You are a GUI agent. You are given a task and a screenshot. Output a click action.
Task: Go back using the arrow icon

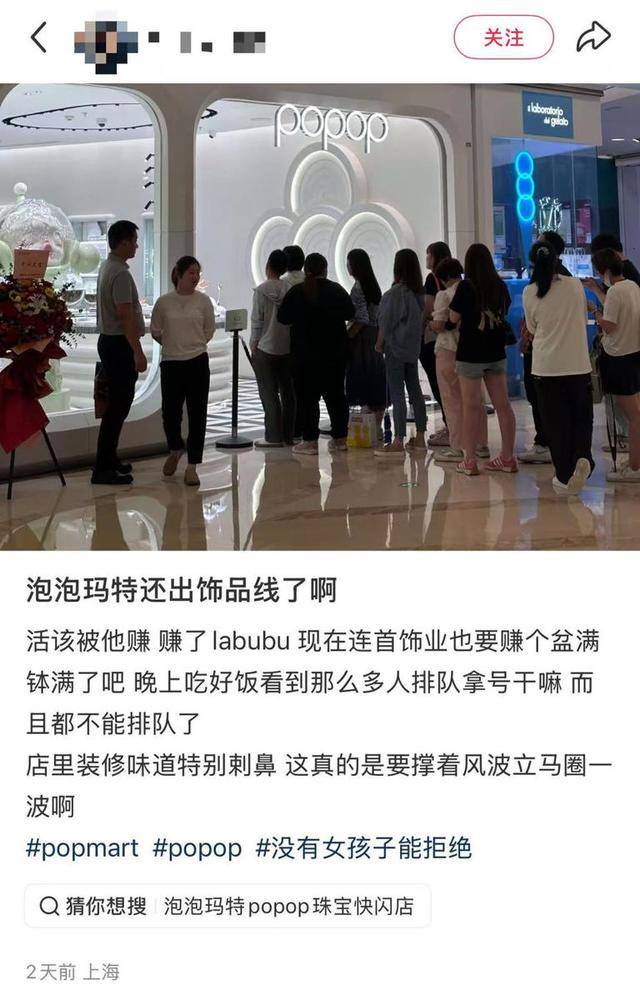(39, 38)
